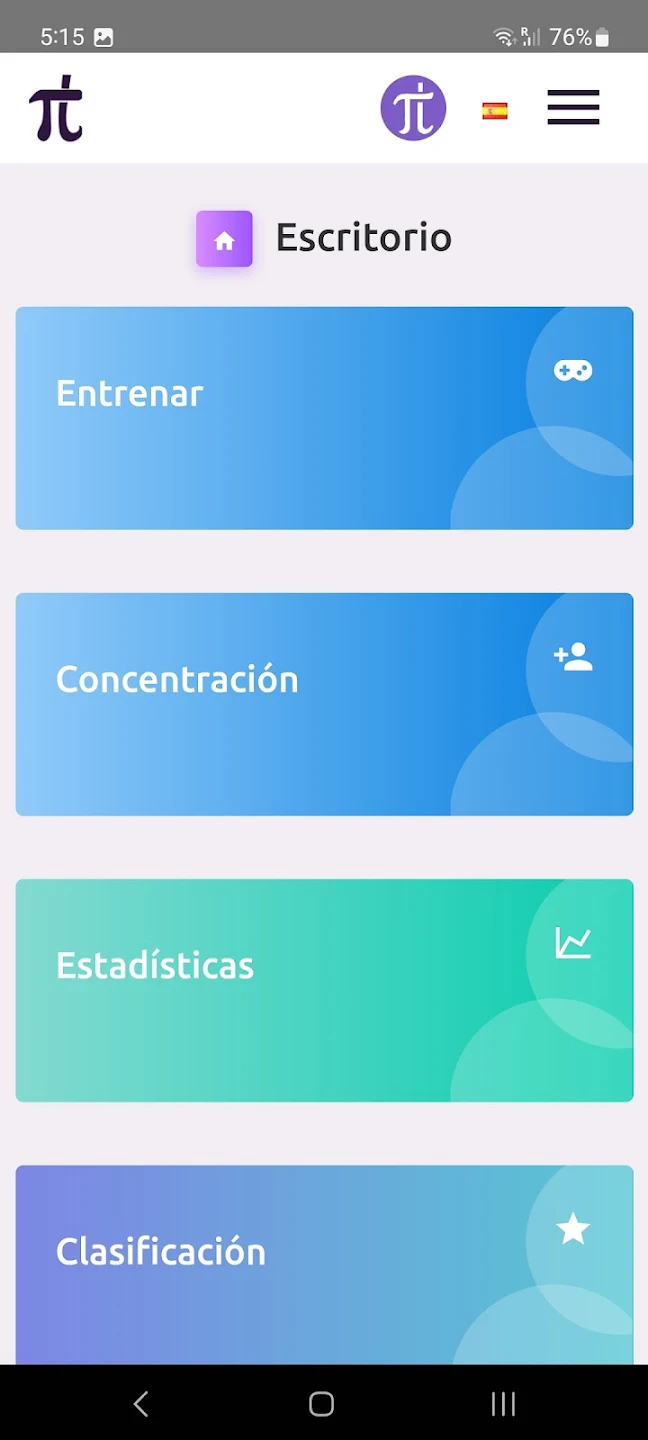
Task: View the Estadísticas card
Action: pyautogui.click(x=324, y=990)
